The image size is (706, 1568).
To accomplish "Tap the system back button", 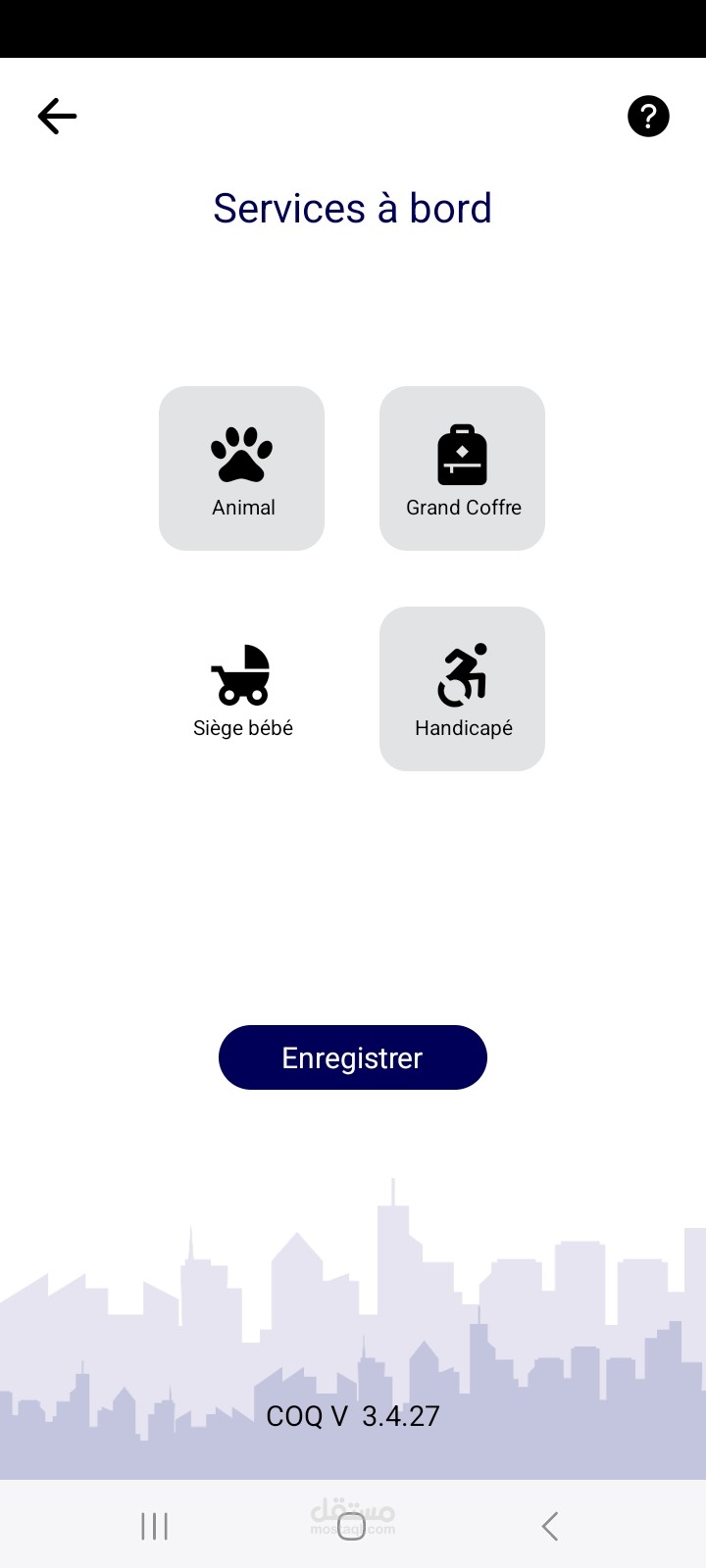I will pos(550,1526).
